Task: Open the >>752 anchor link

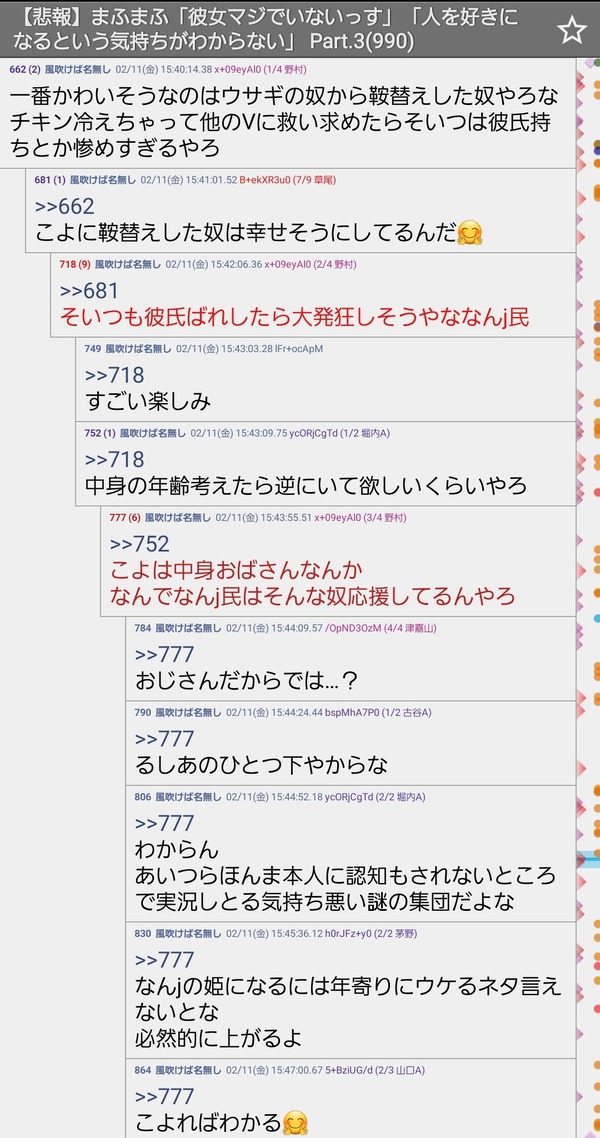Action: [139, 544]
